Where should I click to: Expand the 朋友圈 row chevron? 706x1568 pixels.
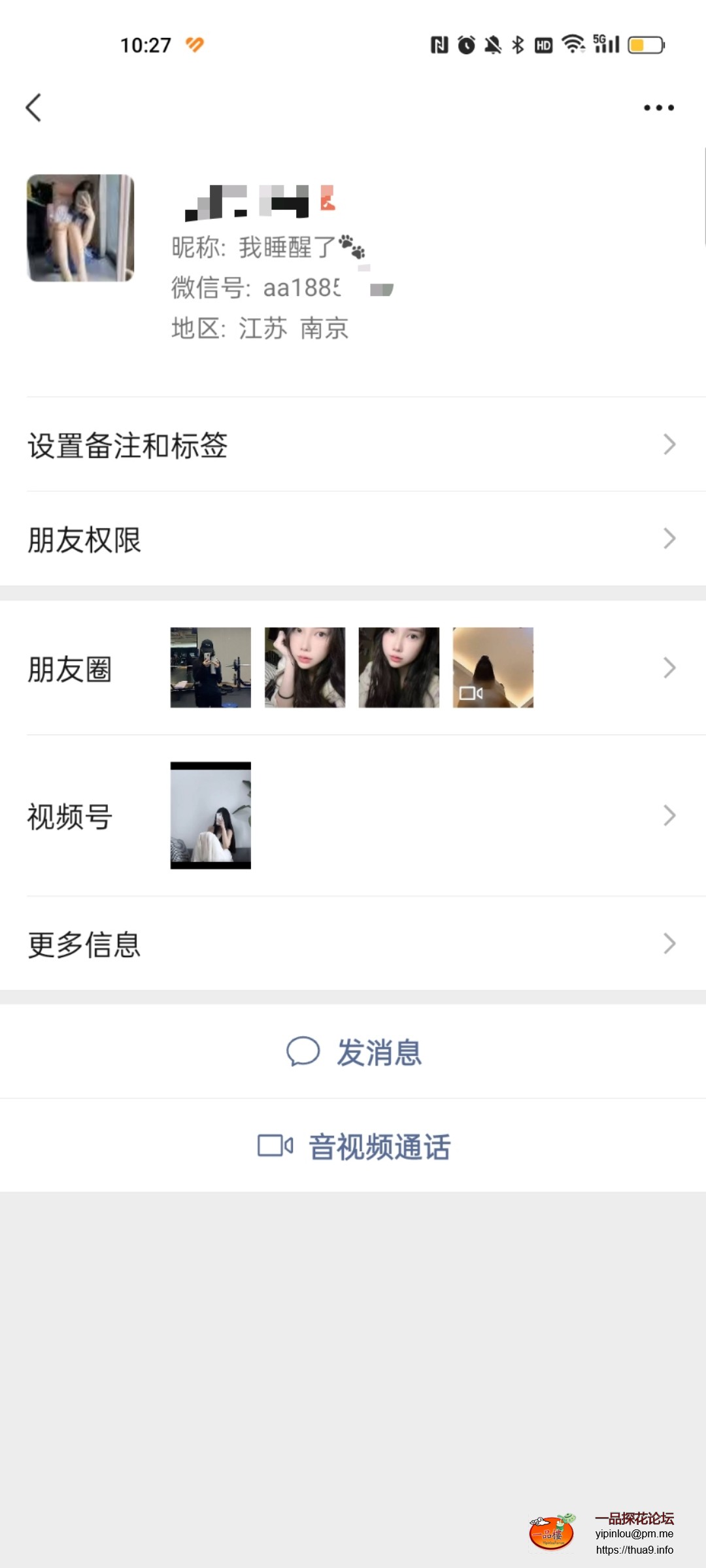[x=669, y=667]
